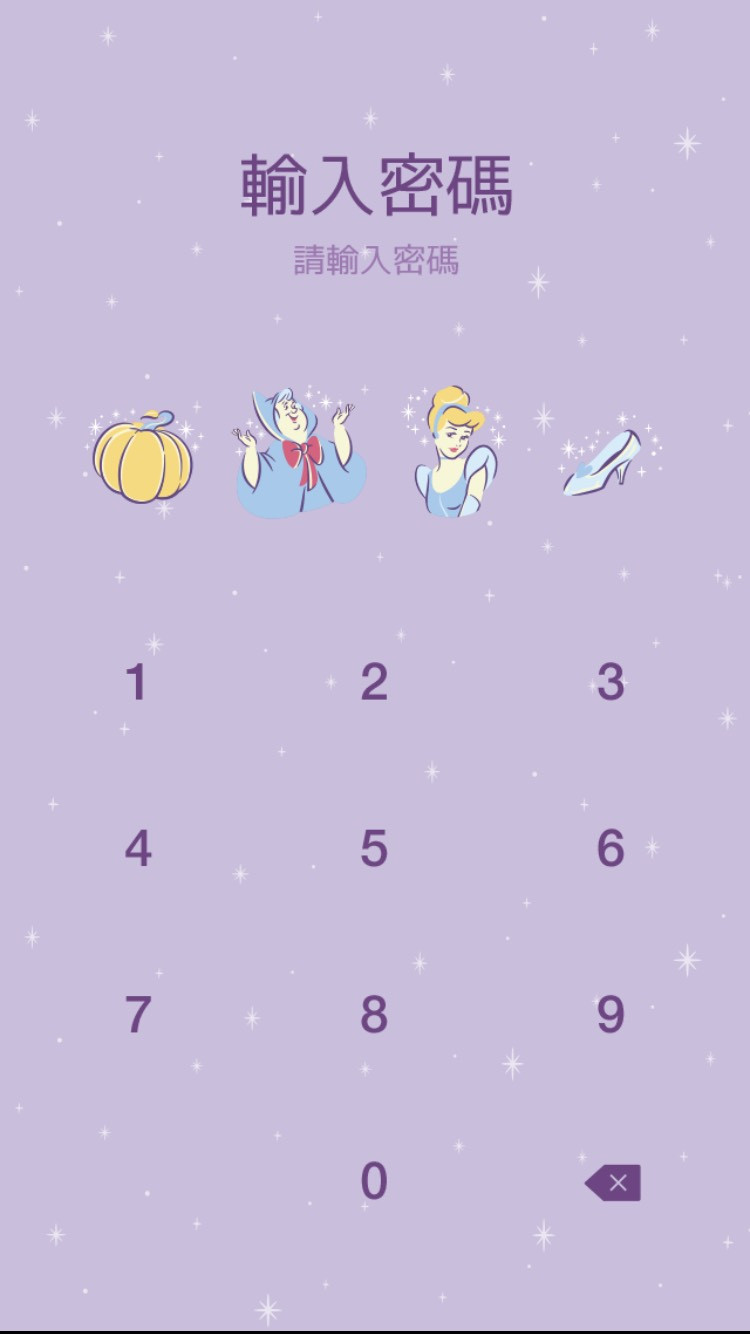Image resolution: width=750 pixels, height=1334 pixels.
Task: Tap the number 3 key
Action: point(610,683)
